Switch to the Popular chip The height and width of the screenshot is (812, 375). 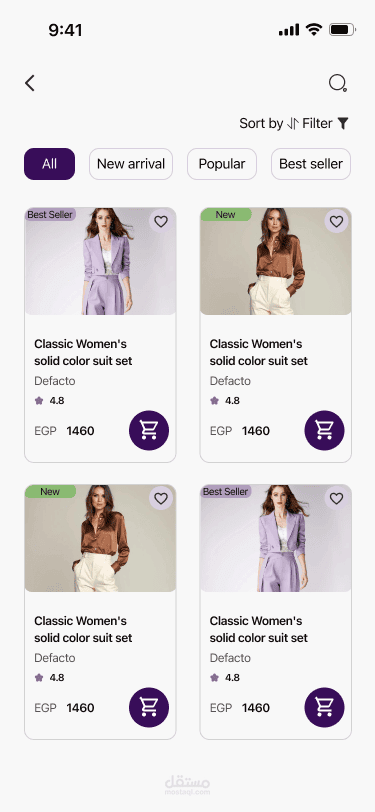pyautogui.click(x=222, y=164)
